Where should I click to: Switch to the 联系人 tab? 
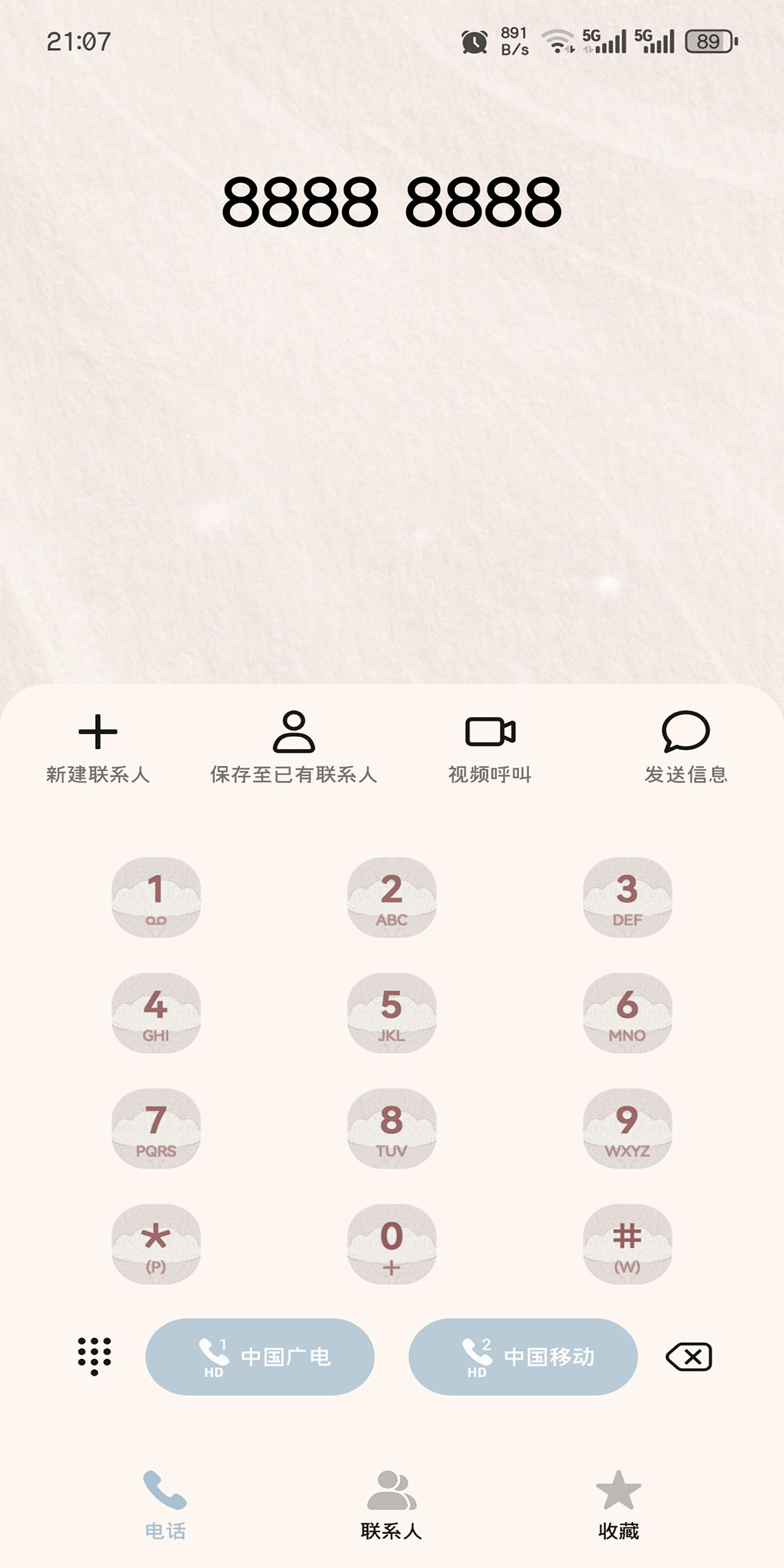point(392,1504)
